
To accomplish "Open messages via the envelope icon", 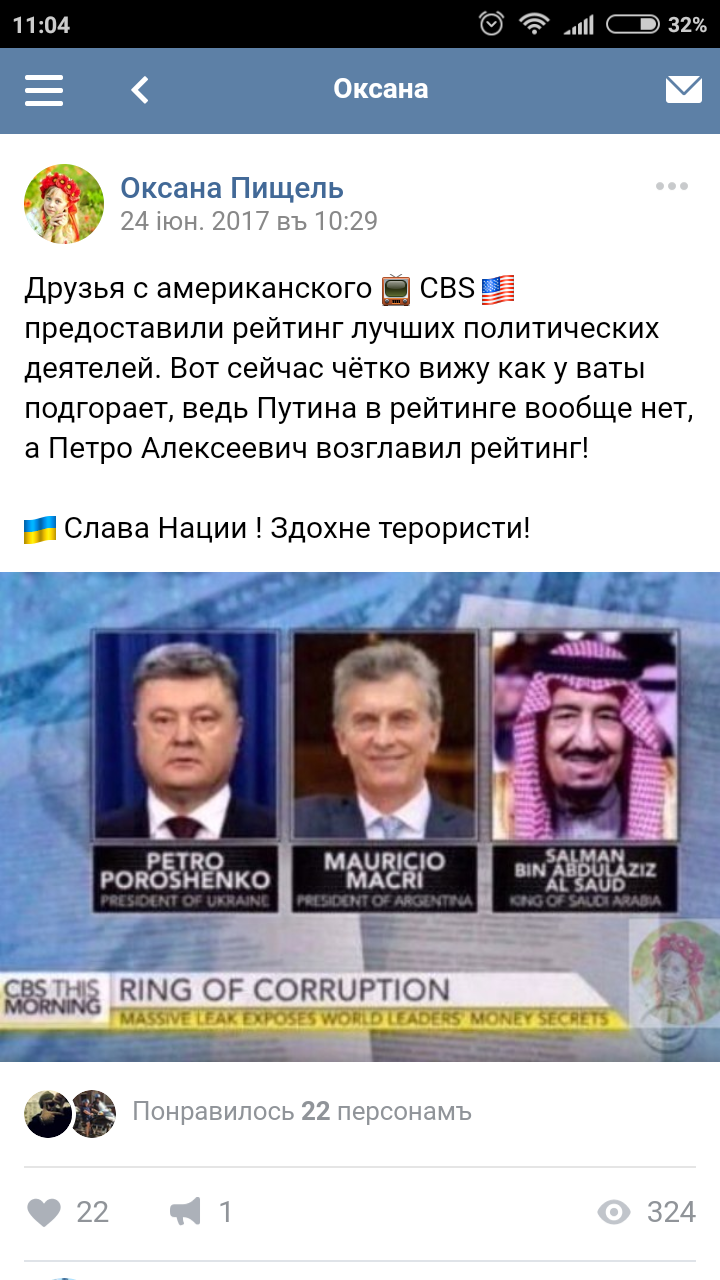I will coord(683,90).
